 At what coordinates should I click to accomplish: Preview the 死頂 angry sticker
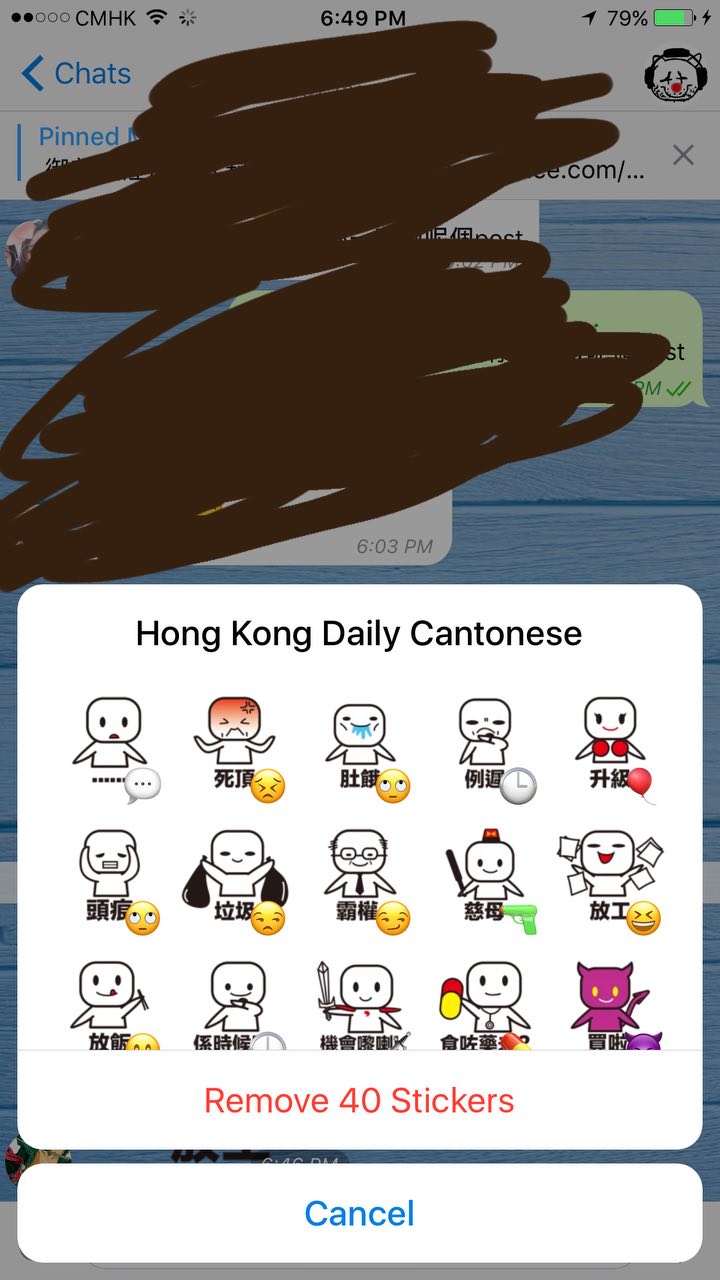tap(234, 745)
